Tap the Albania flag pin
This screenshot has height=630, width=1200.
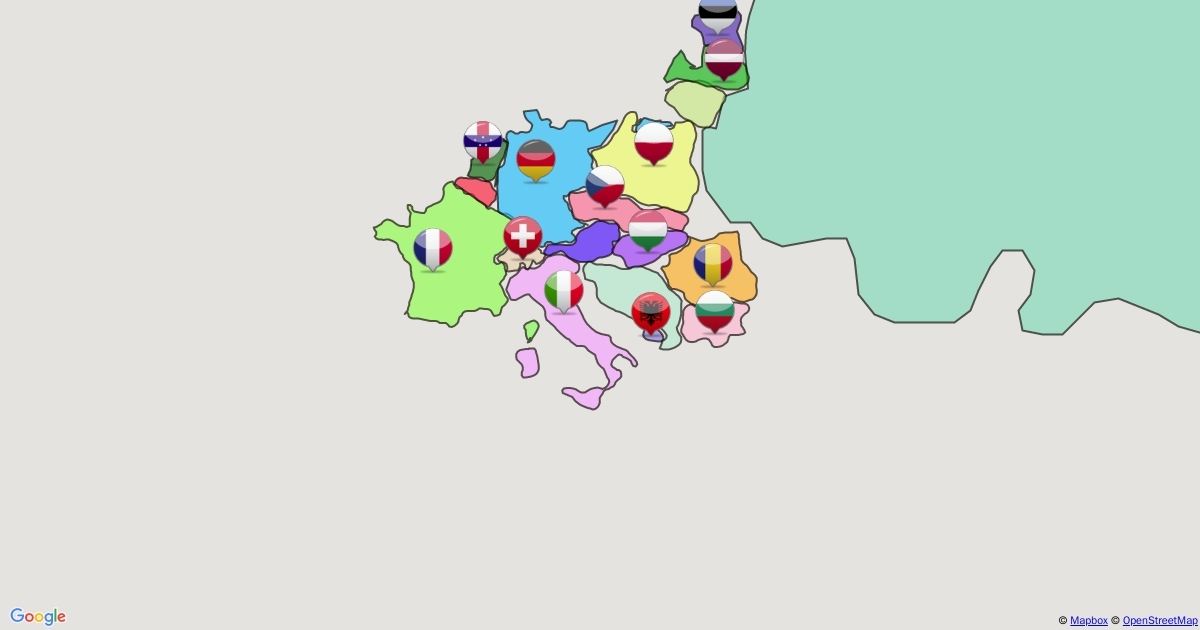[651, 313]
